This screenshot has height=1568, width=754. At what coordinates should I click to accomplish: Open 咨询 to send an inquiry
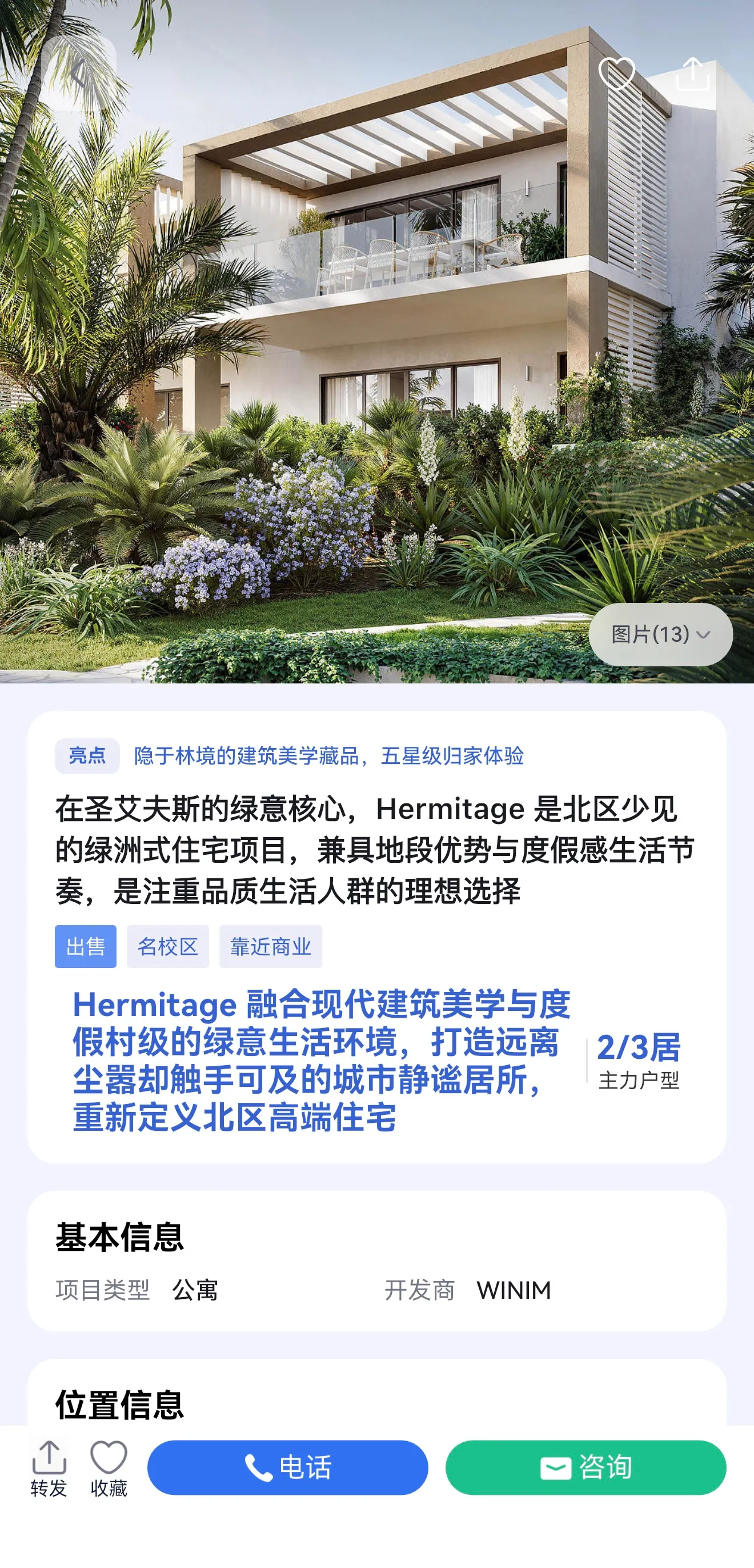pyautogui.click(x=585, y=1467)
